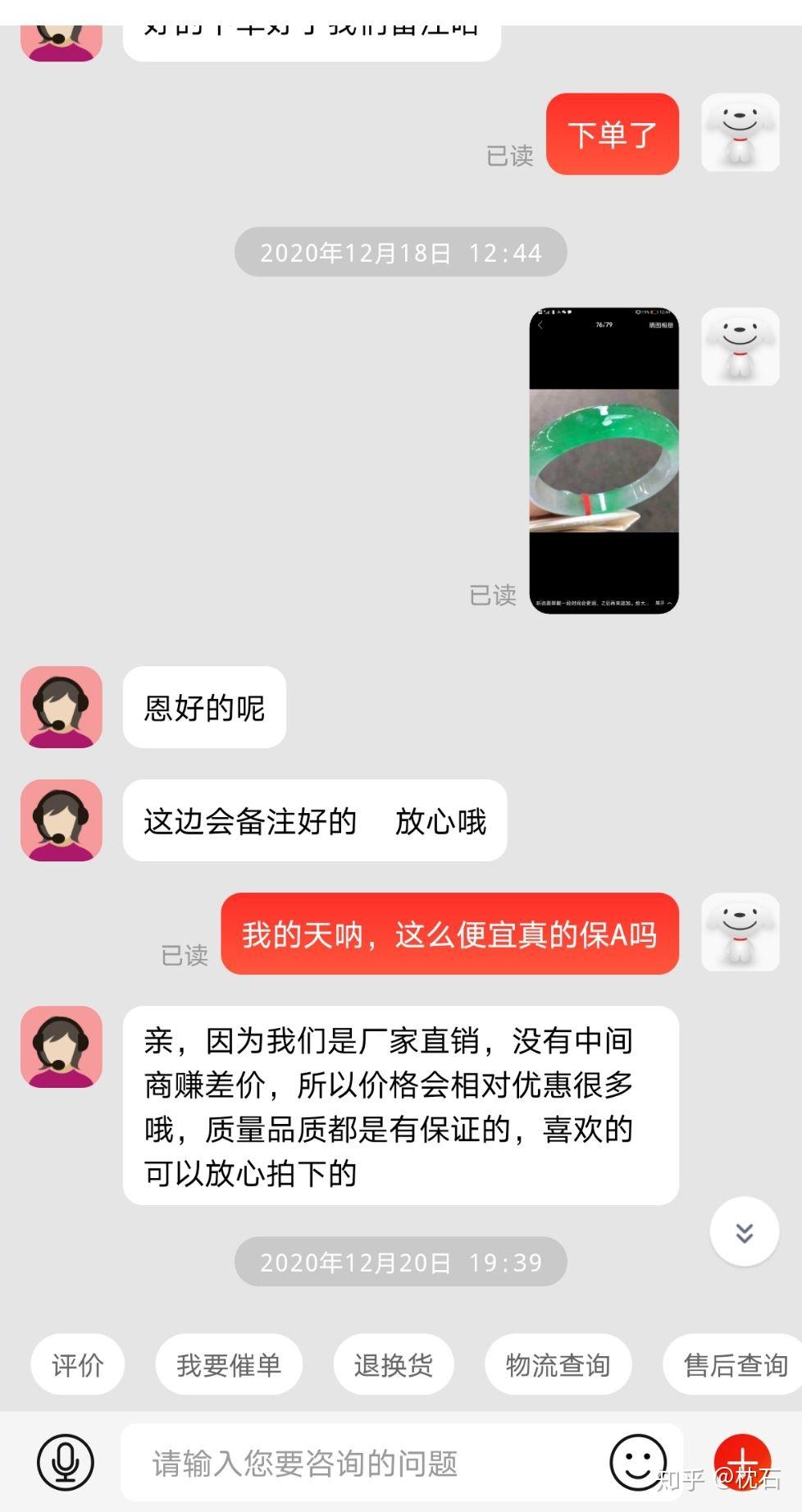This screenshot has height=1512, width=802.
Task: Collapse chat with the double chevron button
Action: tap(743, 1232)
